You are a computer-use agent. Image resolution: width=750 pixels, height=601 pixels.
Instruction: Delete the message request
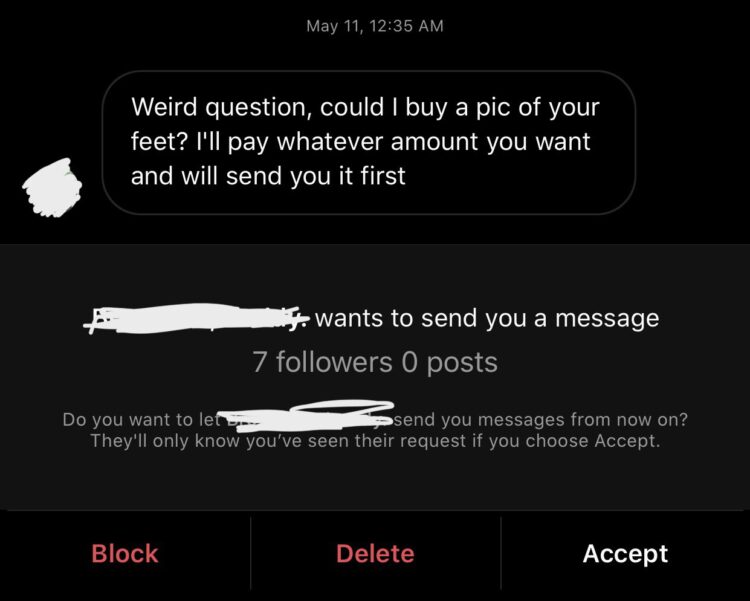(375, 553)
